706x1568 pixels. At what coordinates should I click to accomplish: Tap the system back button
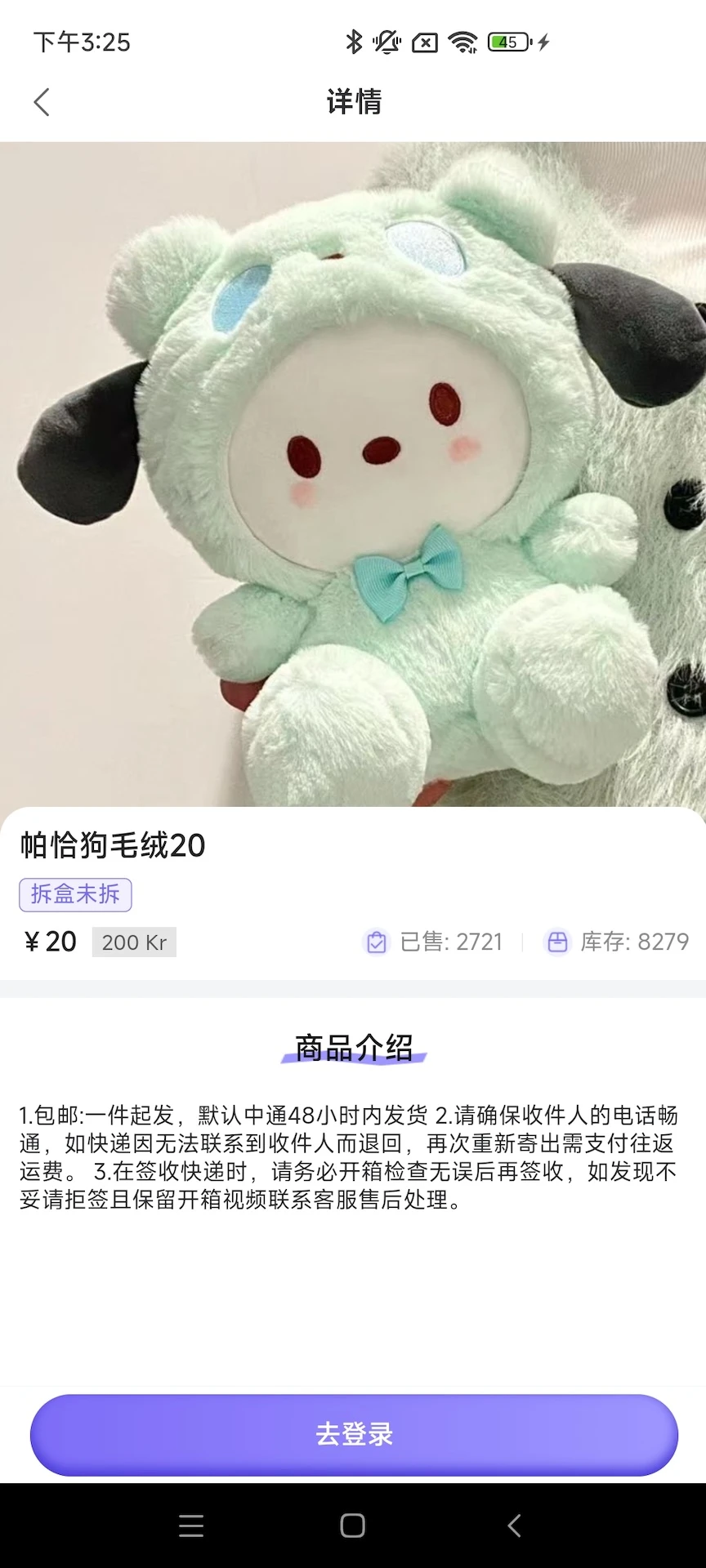pos(514,1526)
